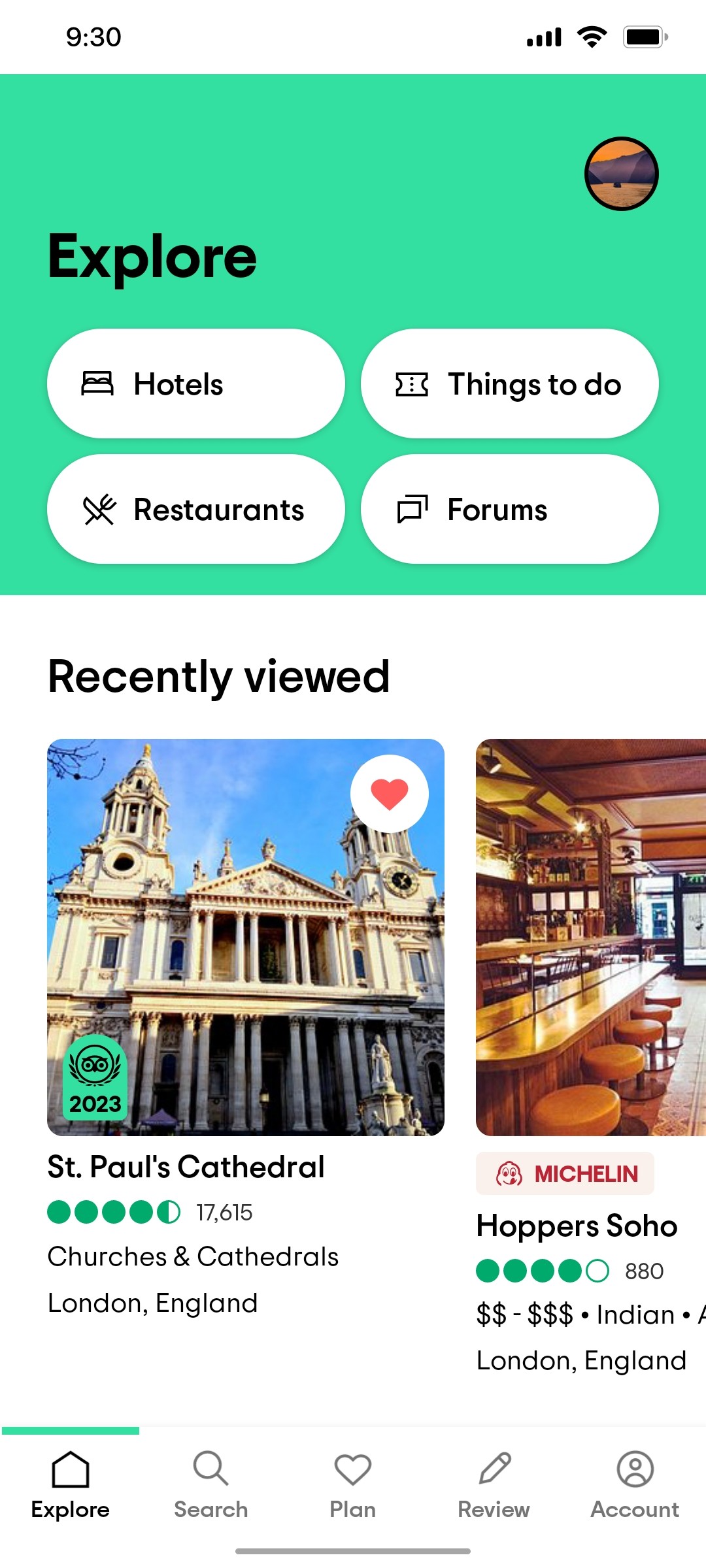
Task: Click the Plan heart icon in bottom navigation
Action: [352, 1471]
